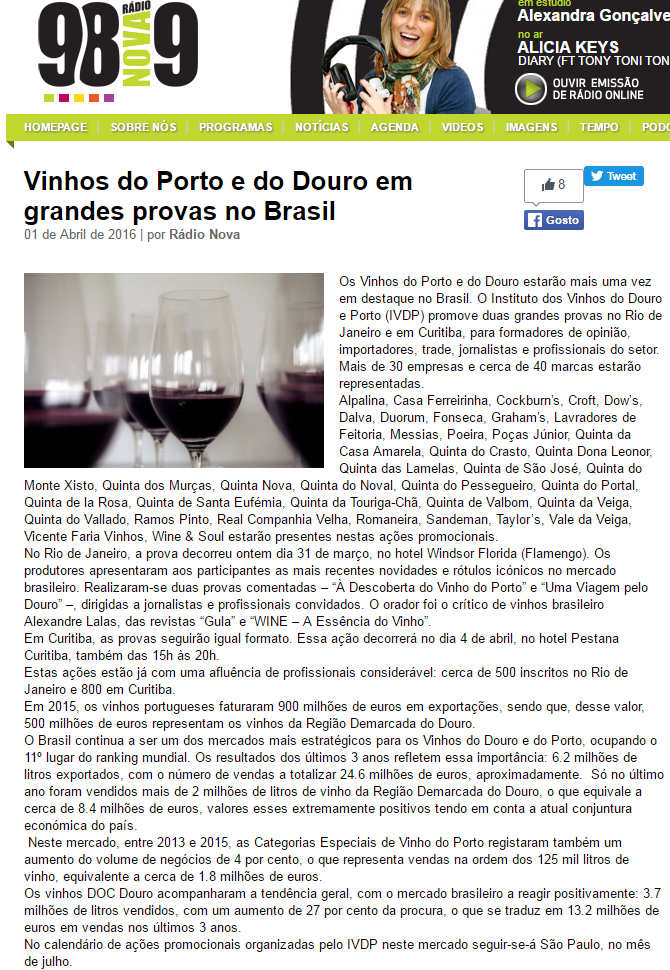
Task: Switch to the NOTÍCIAS section
Action: click(321, 127)
